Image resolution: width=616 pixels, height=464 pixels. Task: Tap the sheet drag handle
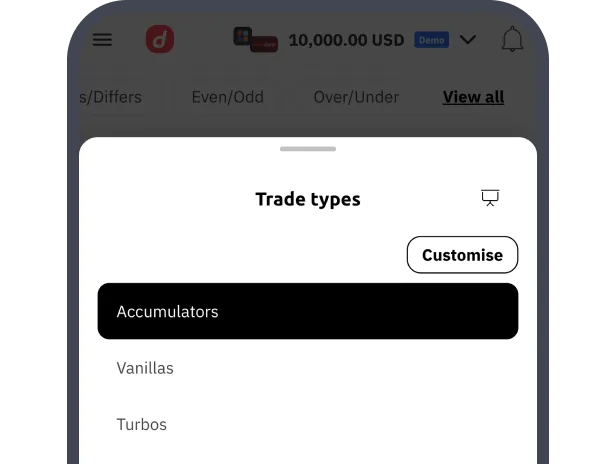click(x=308, y=149)
